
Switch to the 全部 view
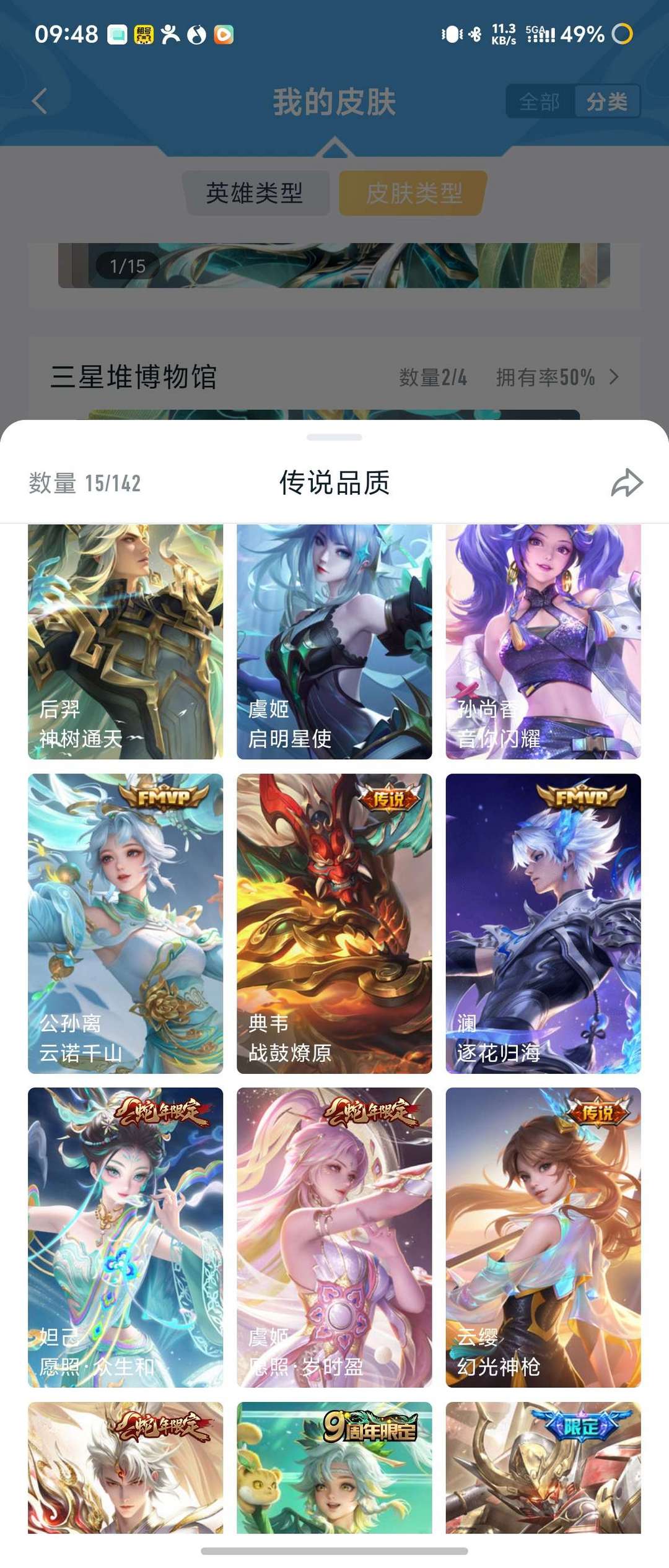(x=540, y=102)
